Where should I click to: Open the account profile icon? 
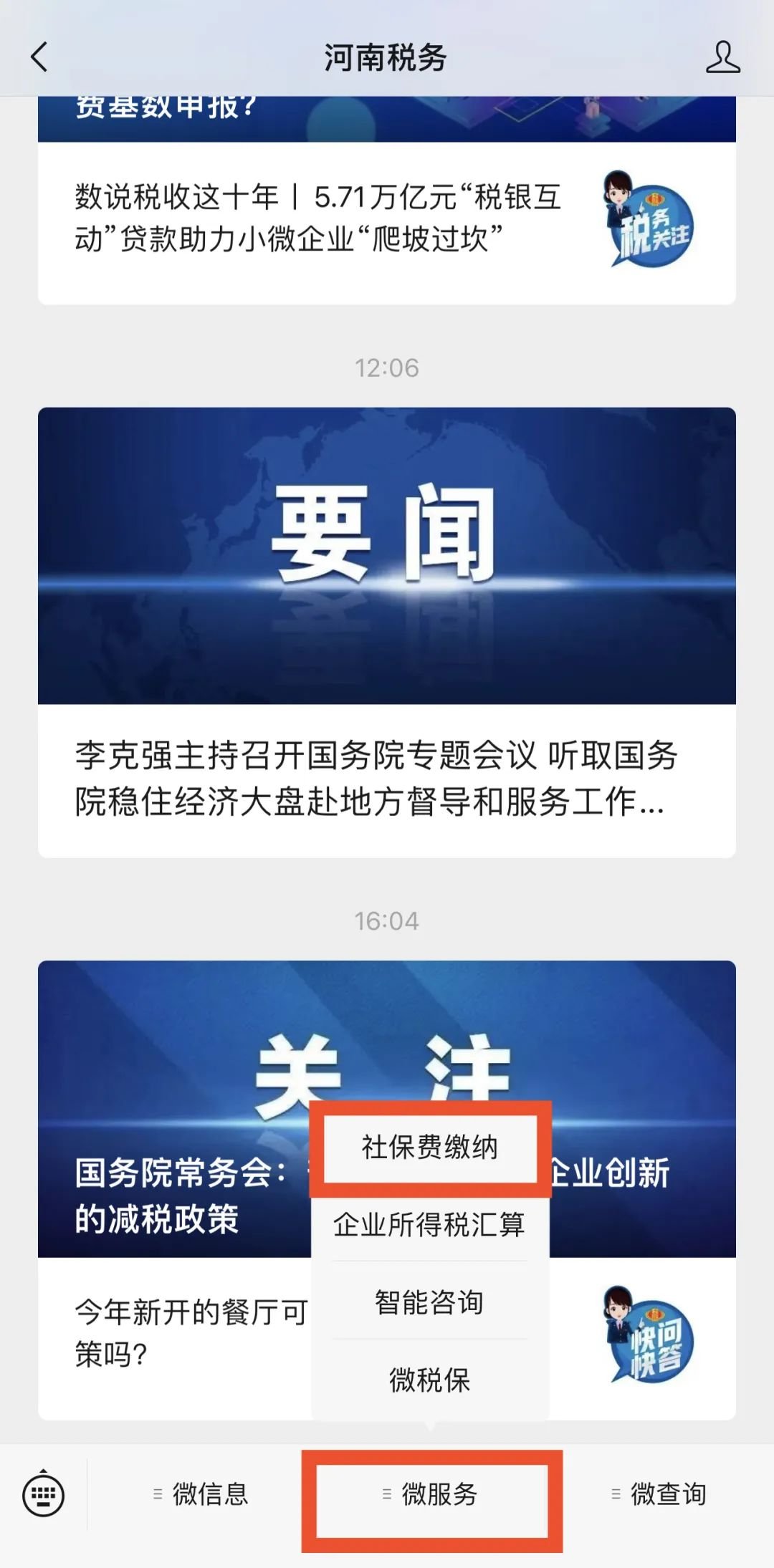coord(722,57)
